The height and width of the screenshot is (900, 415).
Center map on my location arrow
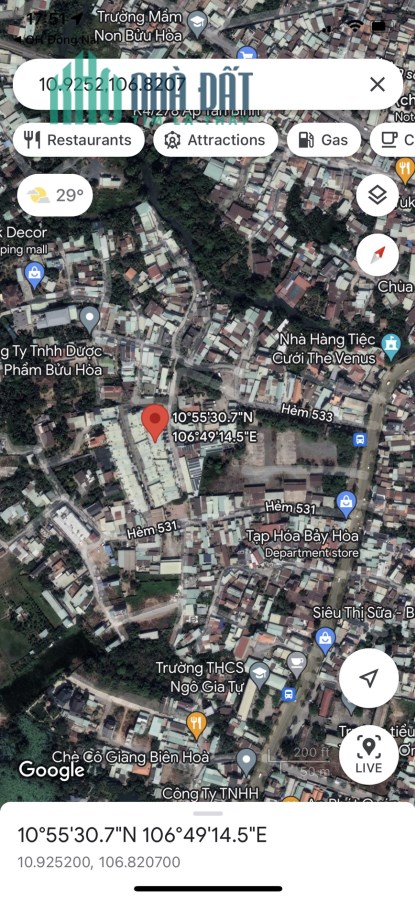coord(369,678)
